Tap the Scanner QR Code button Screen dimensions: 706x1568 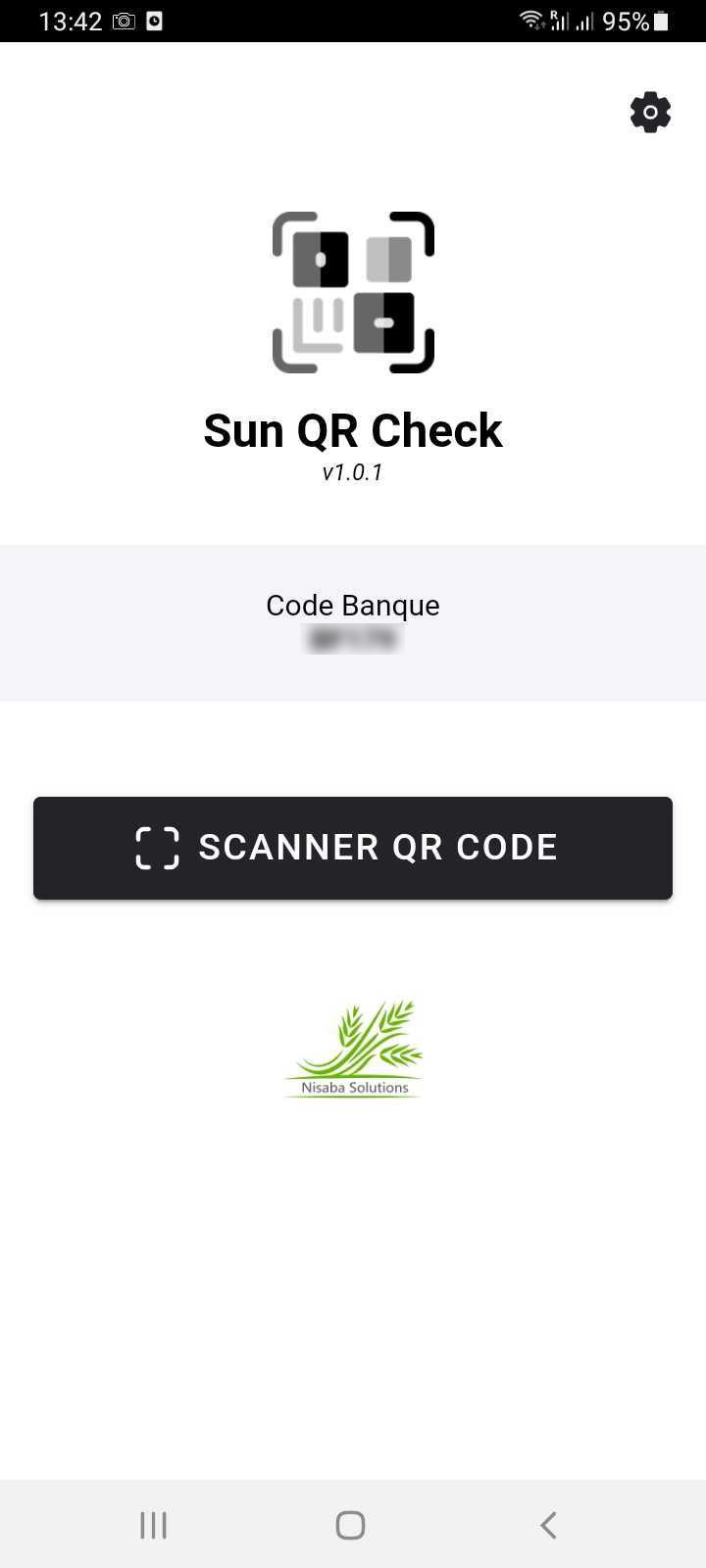353,848
